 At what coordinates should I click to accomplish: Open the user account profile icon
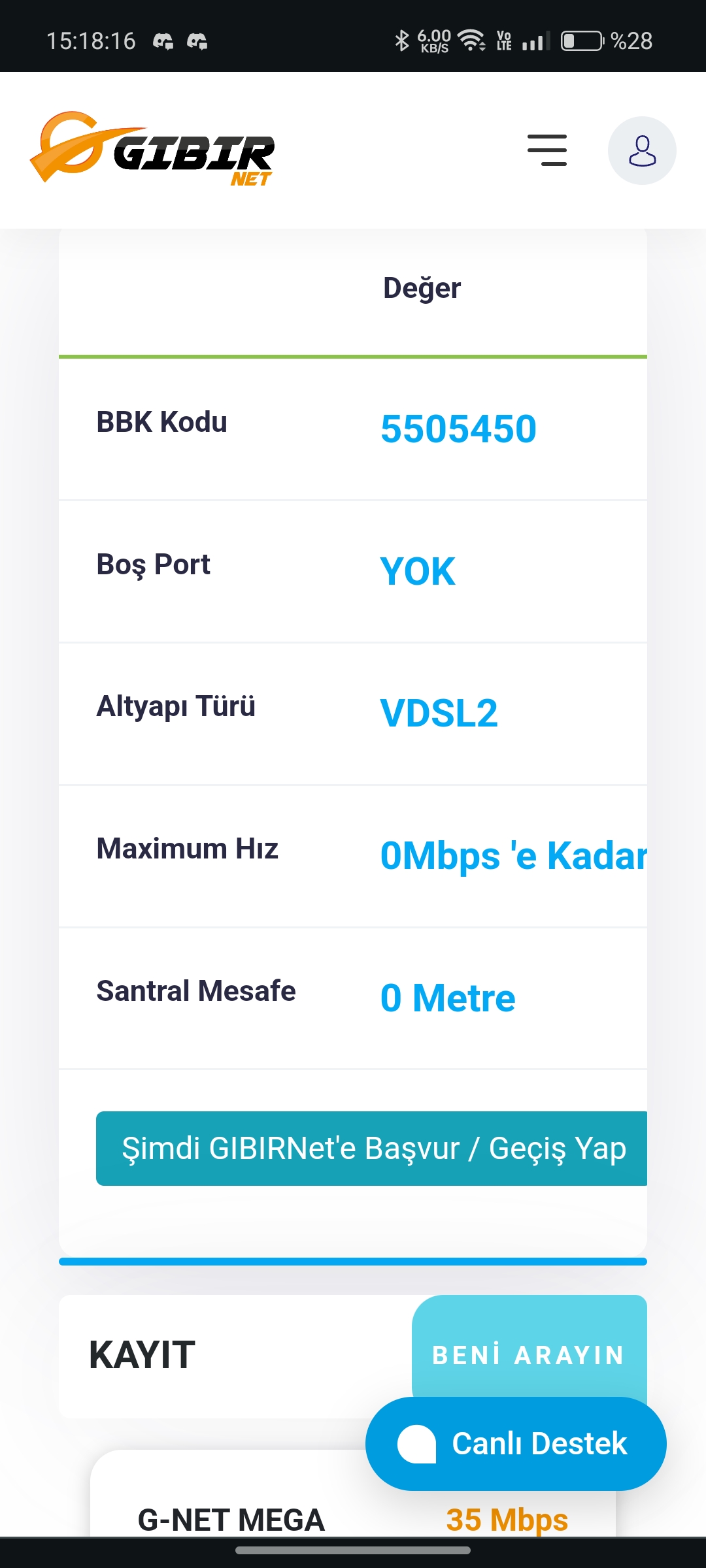click(642, 151)
